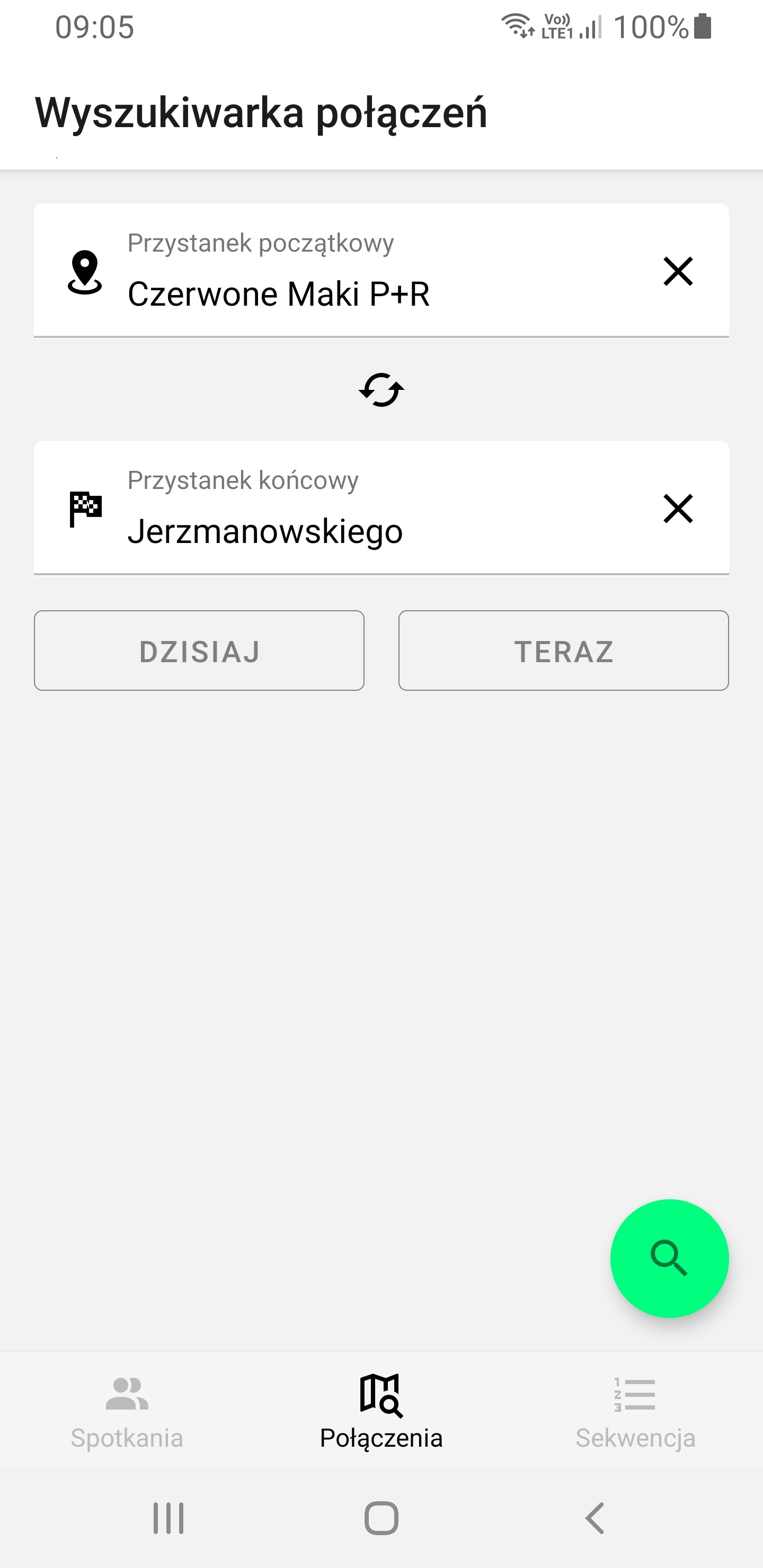Edit the starting stop Czerwone Maki P+R
This screenshot has height=1568, width=763.
(341, 293)
